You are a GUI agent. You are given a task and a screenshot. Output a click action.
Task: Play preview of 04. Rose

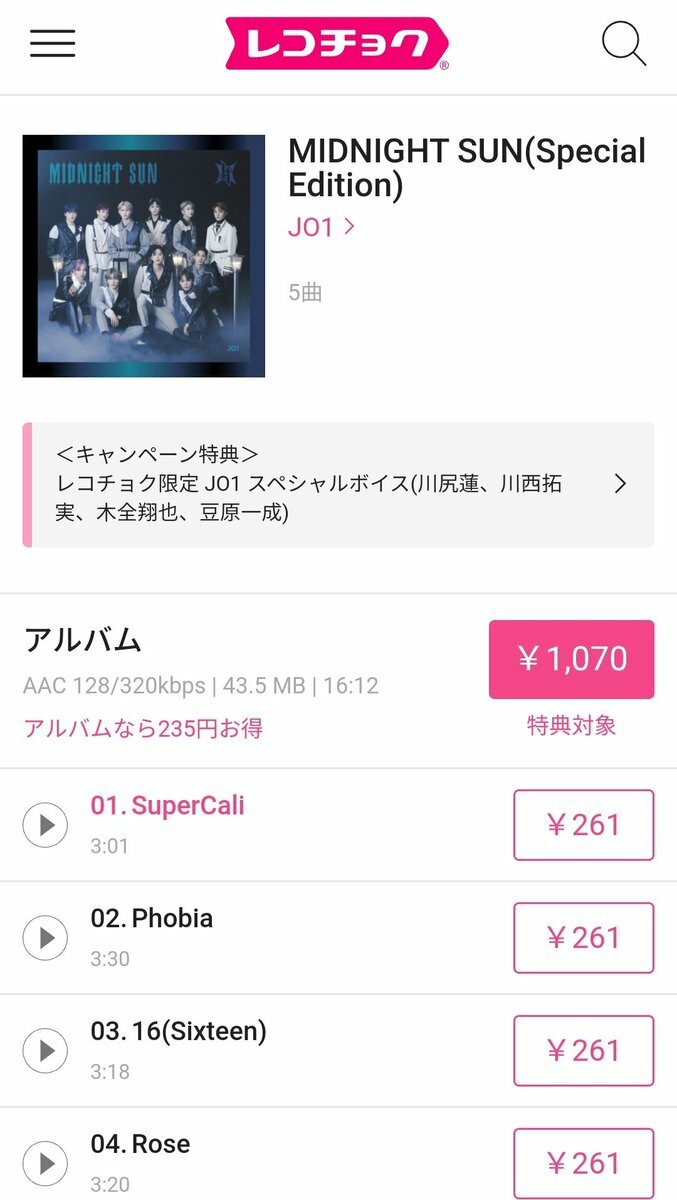[45, 1163]
